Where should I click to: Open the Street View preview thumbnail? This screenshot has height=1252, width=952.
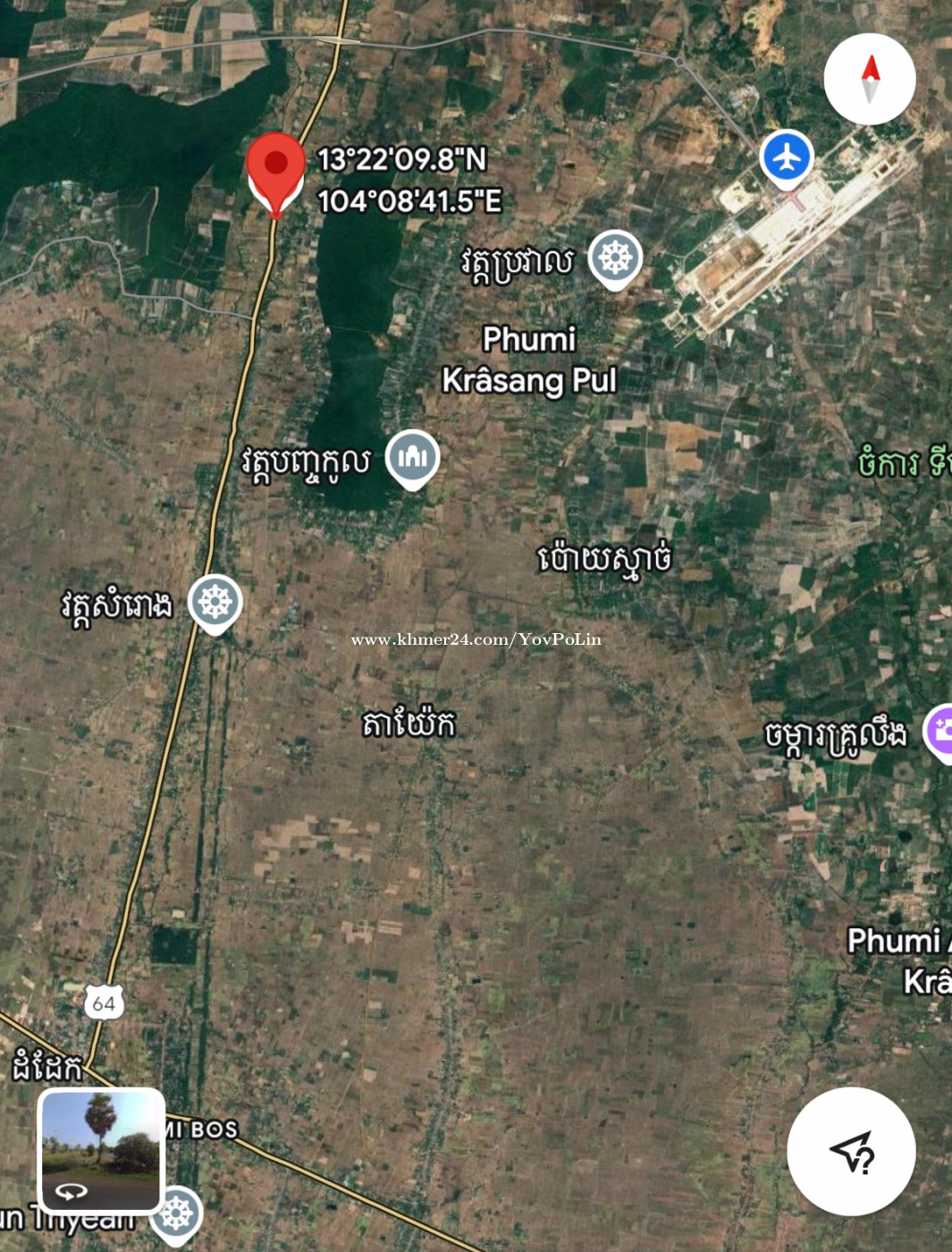[x=101, y=1149]
